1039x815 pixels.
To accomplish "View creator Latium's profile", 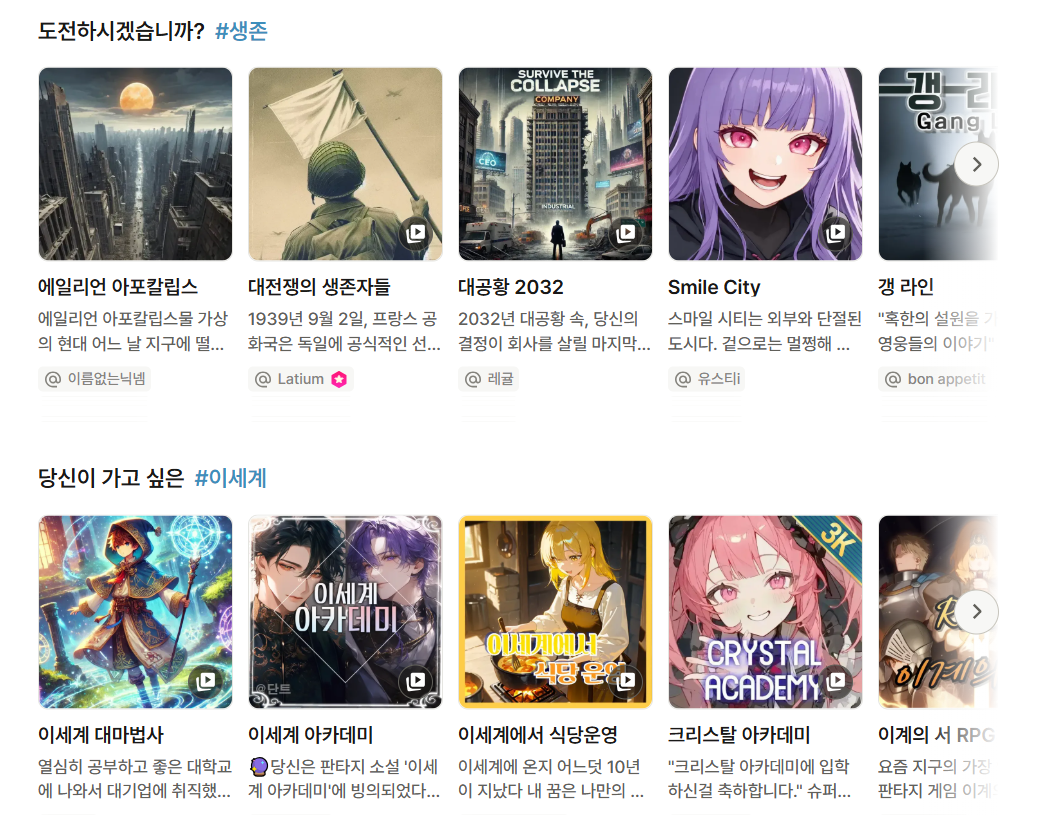I will click(301, 379).
